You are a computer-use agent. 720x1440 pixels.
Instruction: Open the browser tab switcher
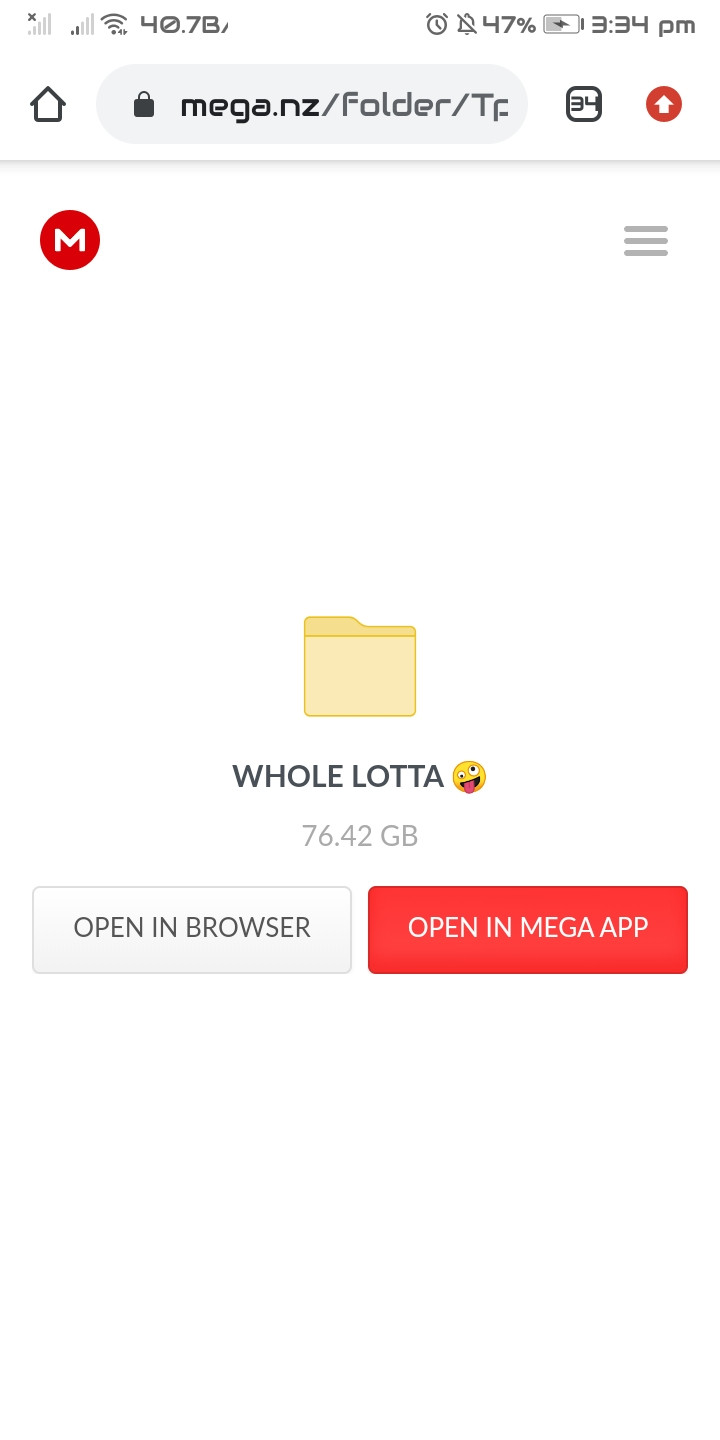click(x=584, y=105)
